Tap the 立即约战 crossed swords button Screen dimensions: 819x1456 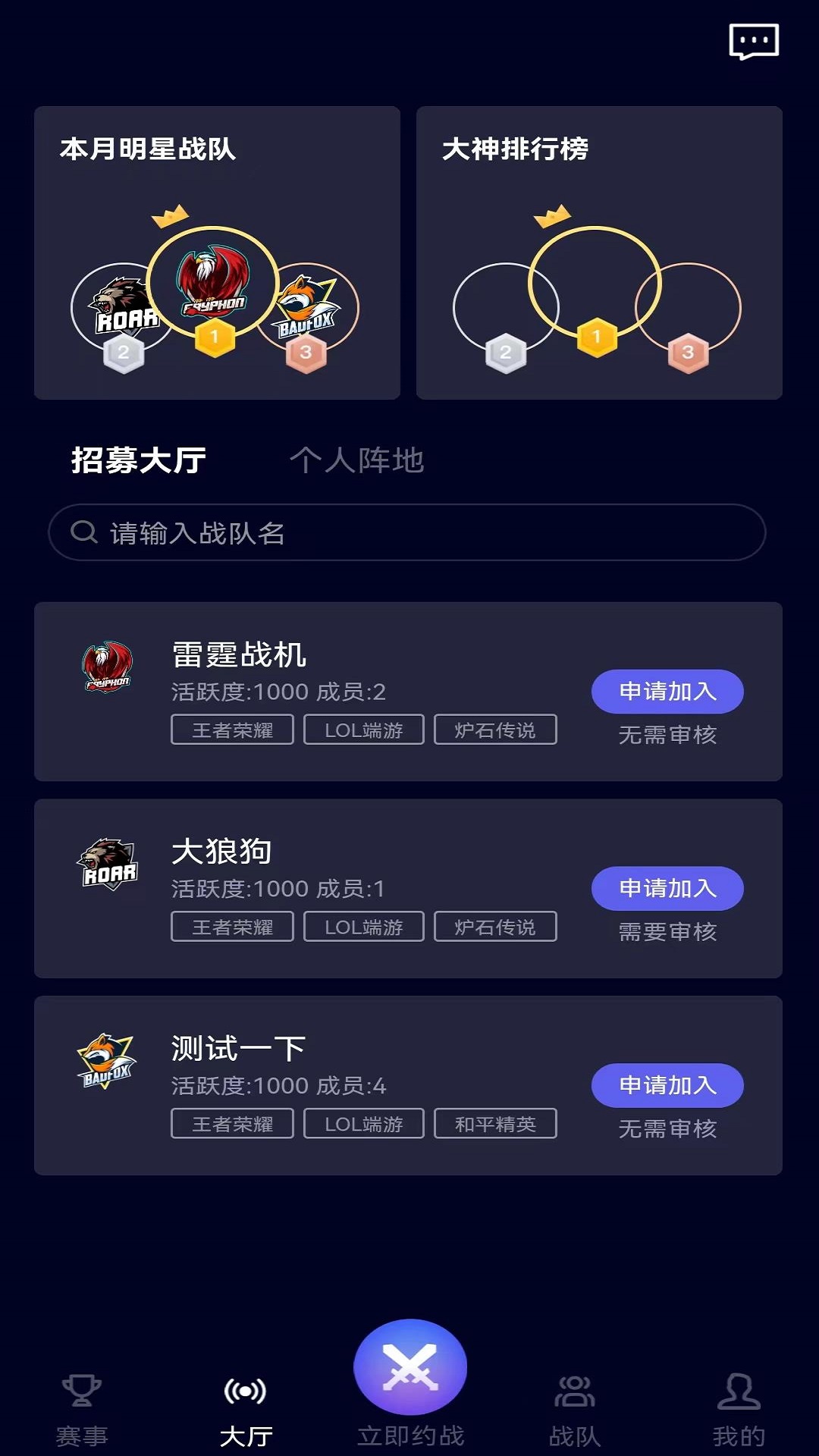pos(410,1367)
